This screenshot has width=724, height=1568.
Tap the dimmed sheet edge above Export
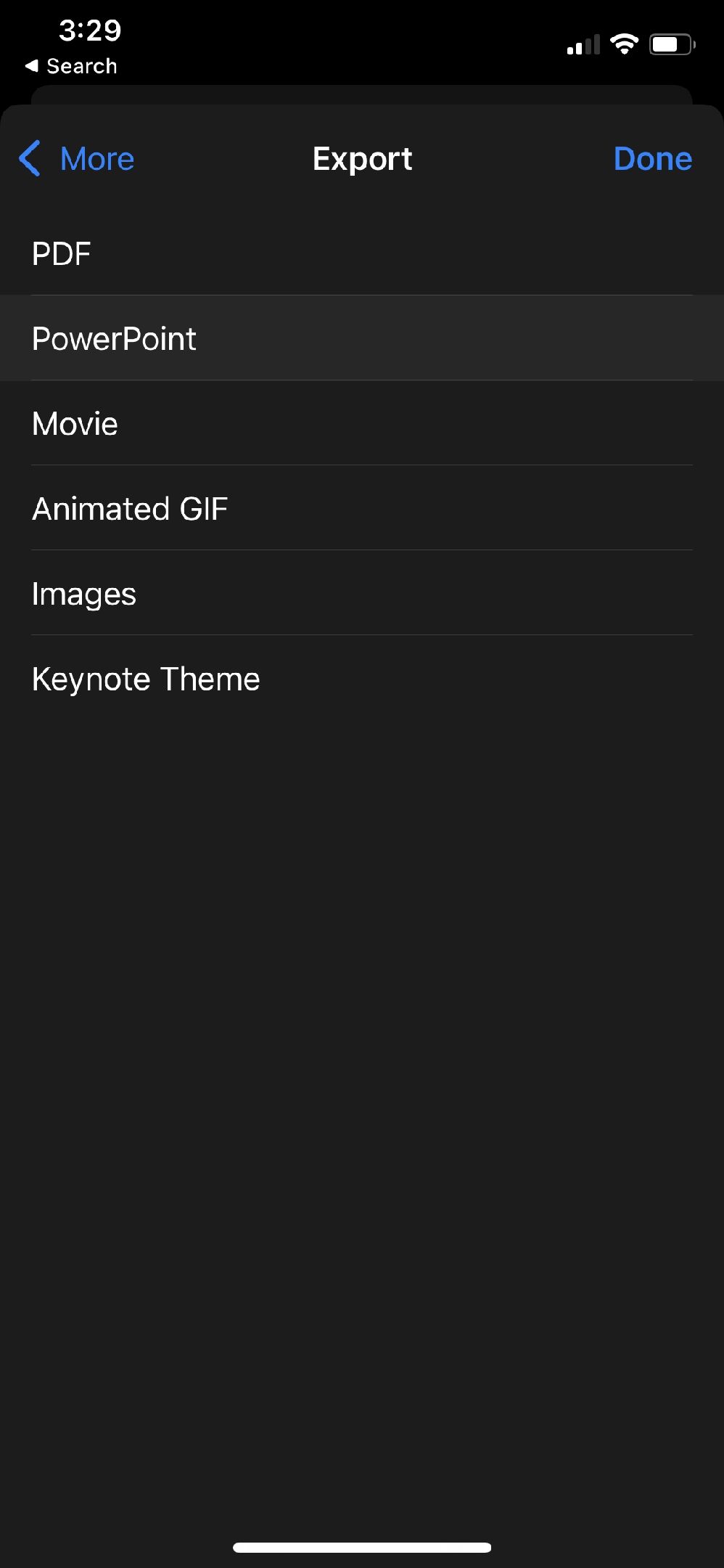tap(362, 94)
